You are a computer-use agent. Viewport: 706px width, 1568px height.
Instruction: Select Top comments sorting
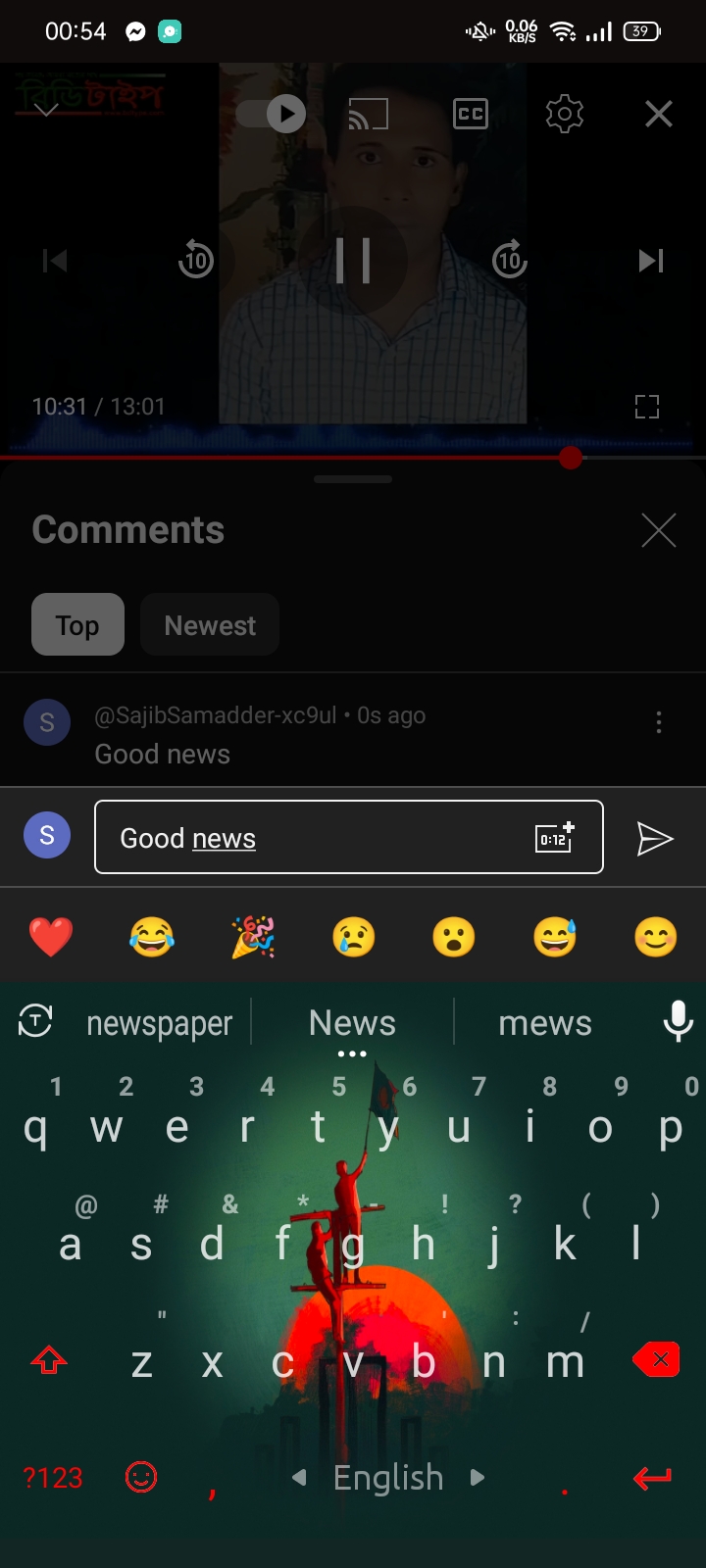click(77, 625)
